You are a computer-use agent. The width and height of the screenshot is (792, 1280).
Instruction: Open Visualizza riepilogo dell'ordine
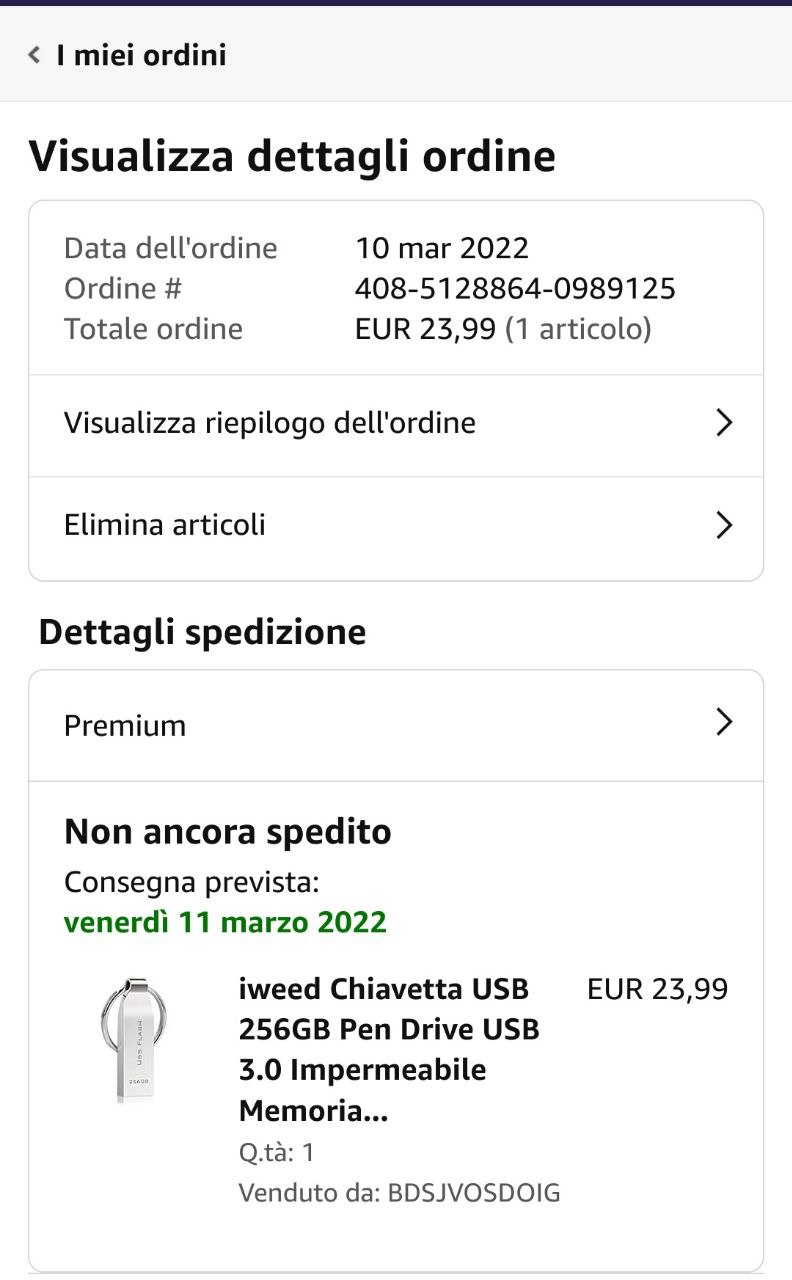pyautogui.click(x=396, y=424)
